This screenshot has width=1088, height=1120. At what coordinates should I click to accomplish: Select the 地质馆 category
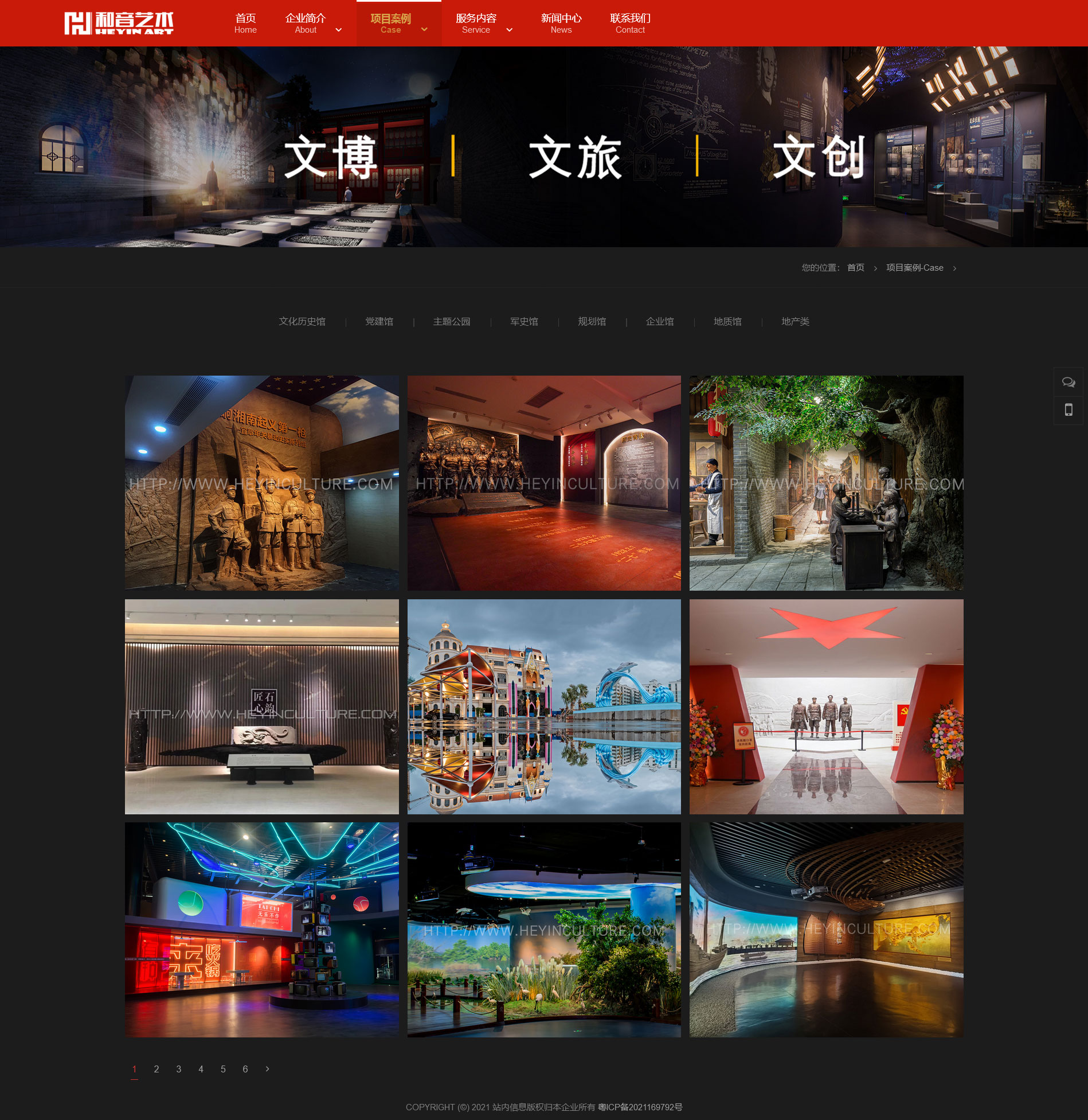[727, 322]
